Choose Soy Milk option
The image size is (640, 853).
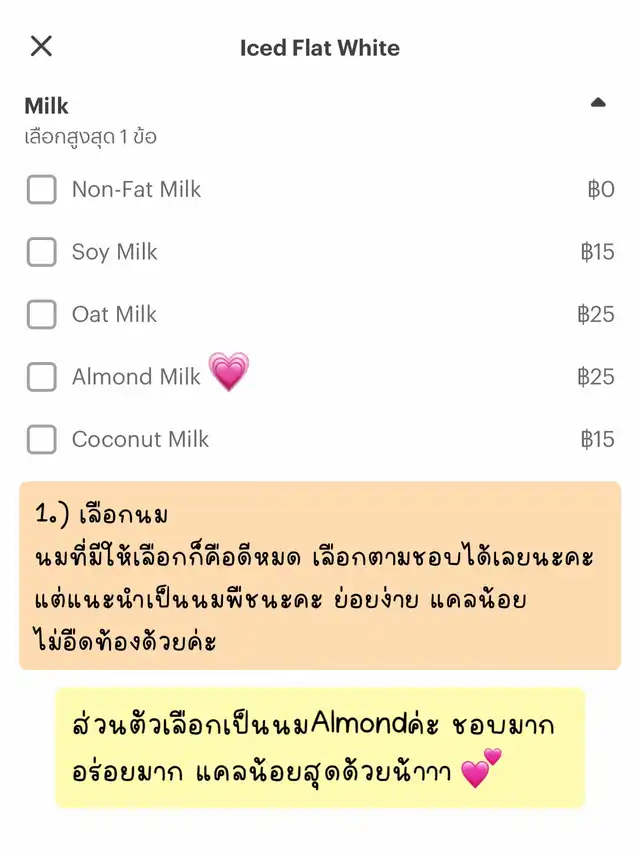[x=41, y=252]
